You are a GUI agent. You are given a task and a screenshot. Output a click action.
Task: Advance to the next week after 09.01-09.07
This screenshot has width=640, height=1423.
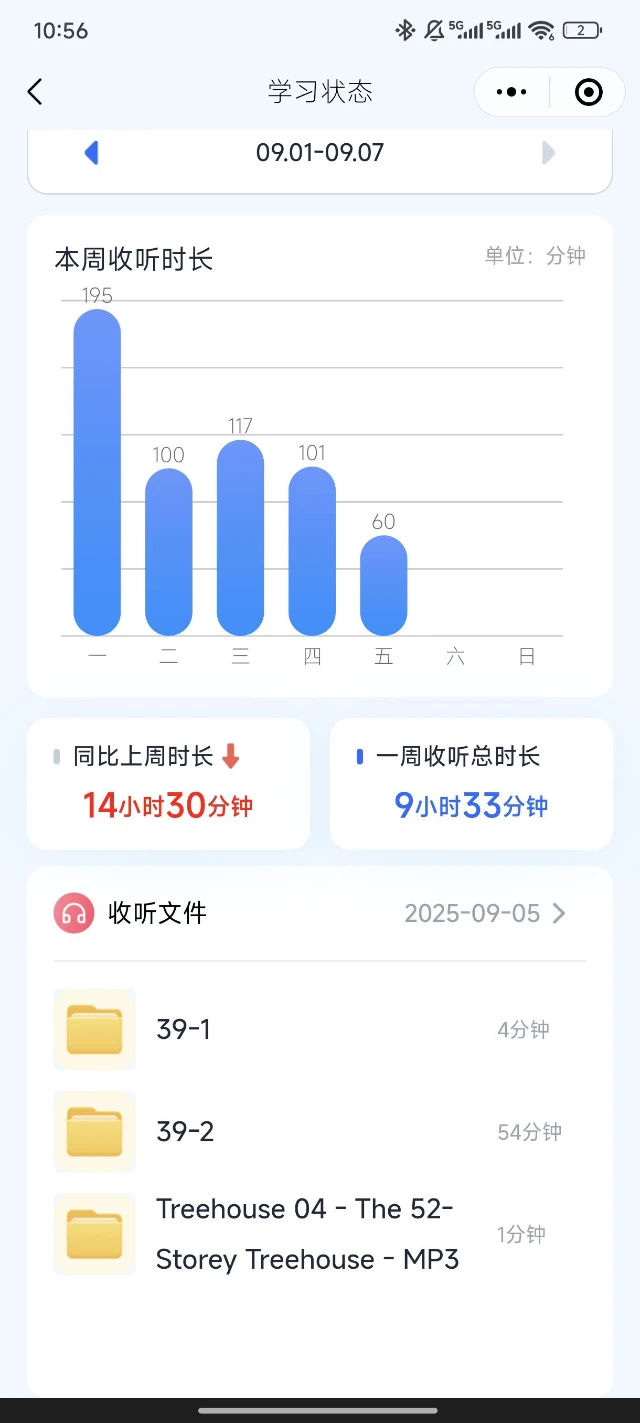click(x=548, y=152)
